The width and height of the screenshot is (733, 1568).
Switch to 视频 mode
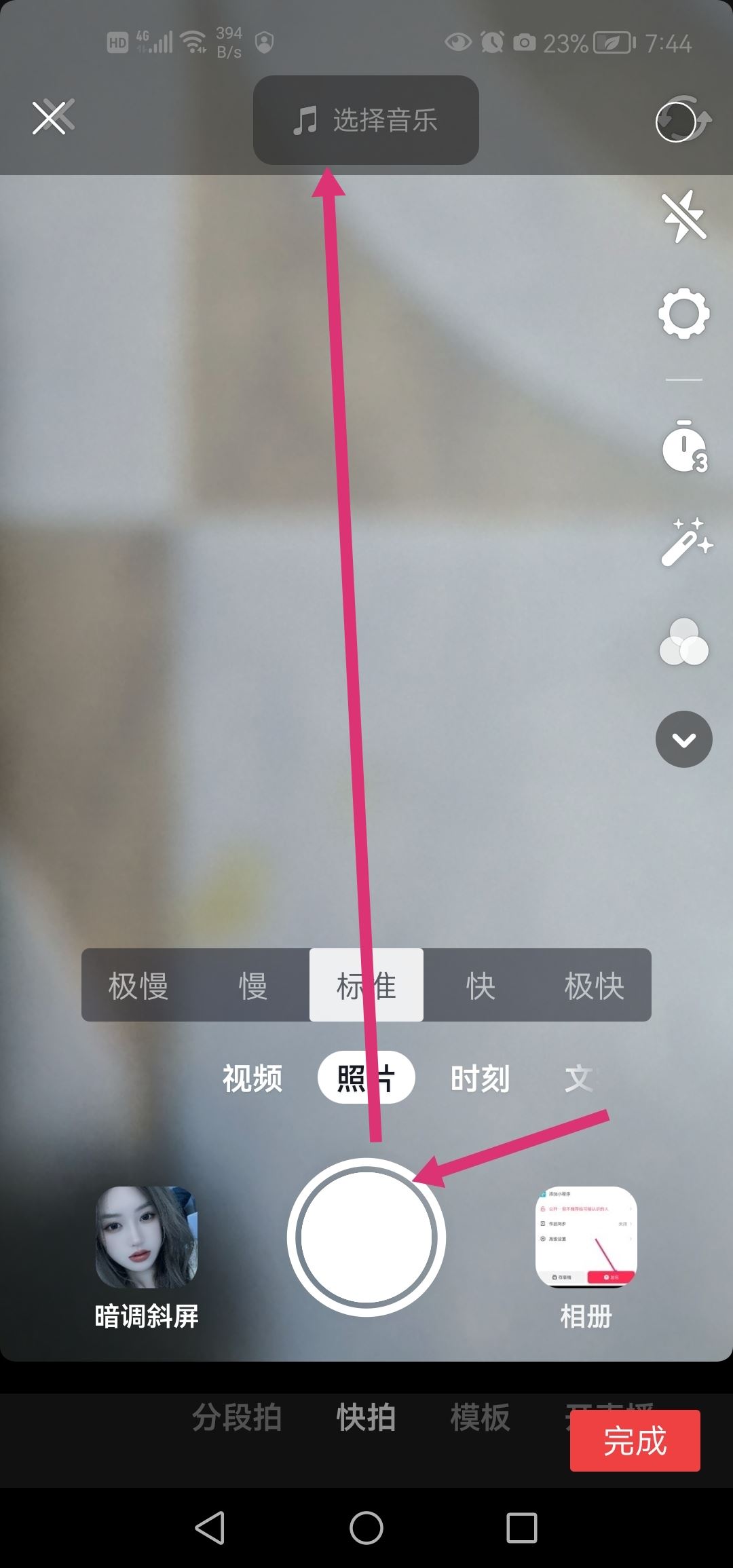point(252,1078)
